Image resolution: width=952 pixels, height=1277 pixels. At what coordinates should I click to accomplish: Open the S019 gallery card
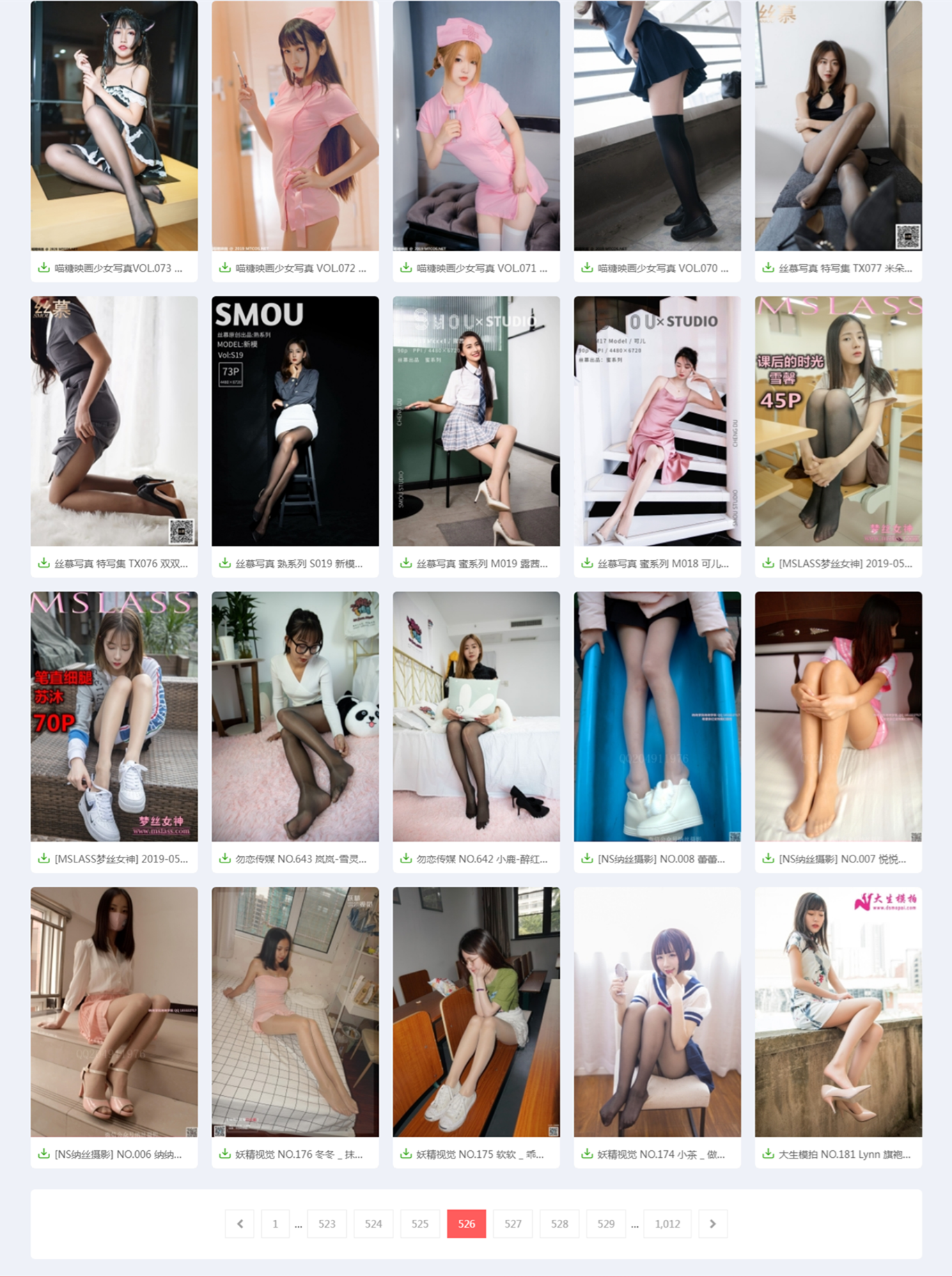pos(295,421)
